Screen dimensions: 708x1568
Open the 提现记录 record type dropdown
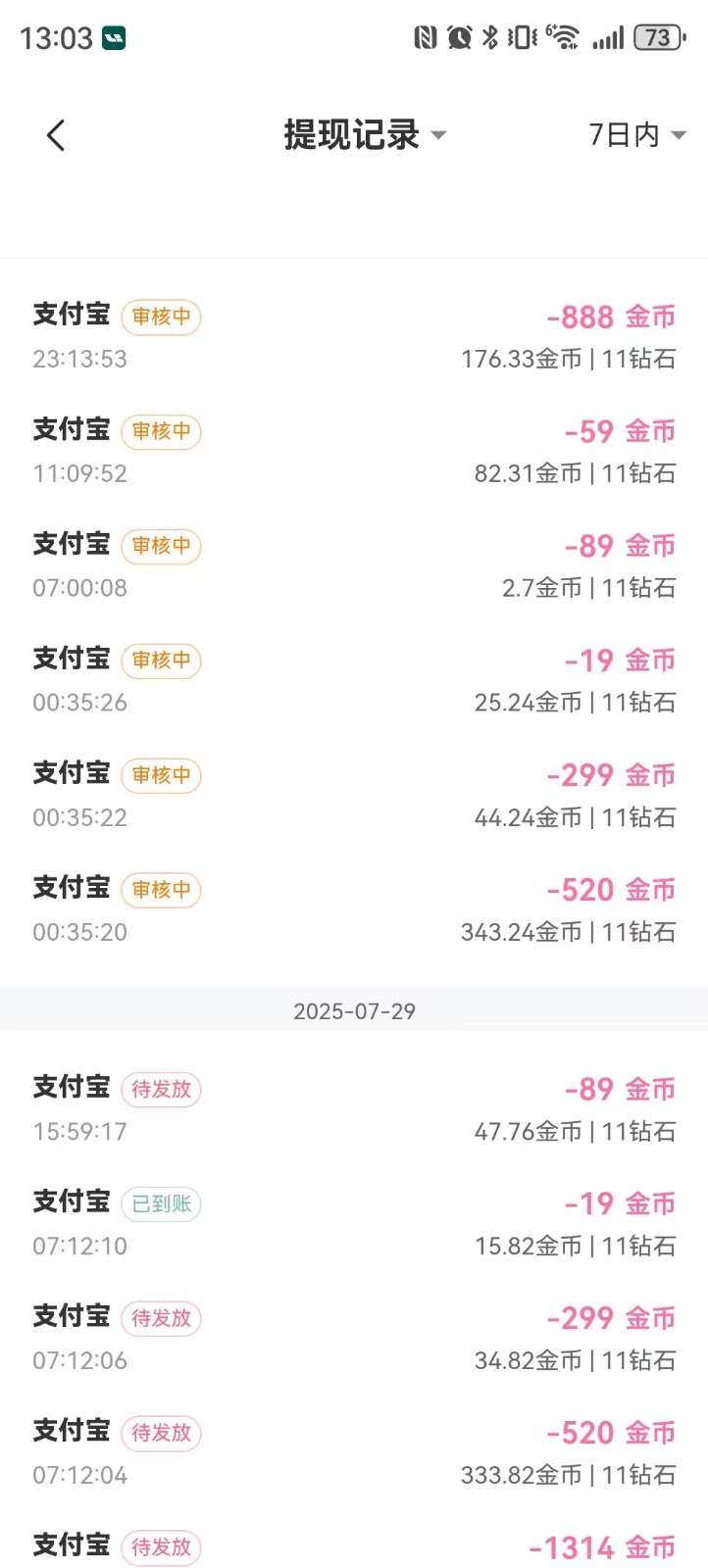(365, 134)
